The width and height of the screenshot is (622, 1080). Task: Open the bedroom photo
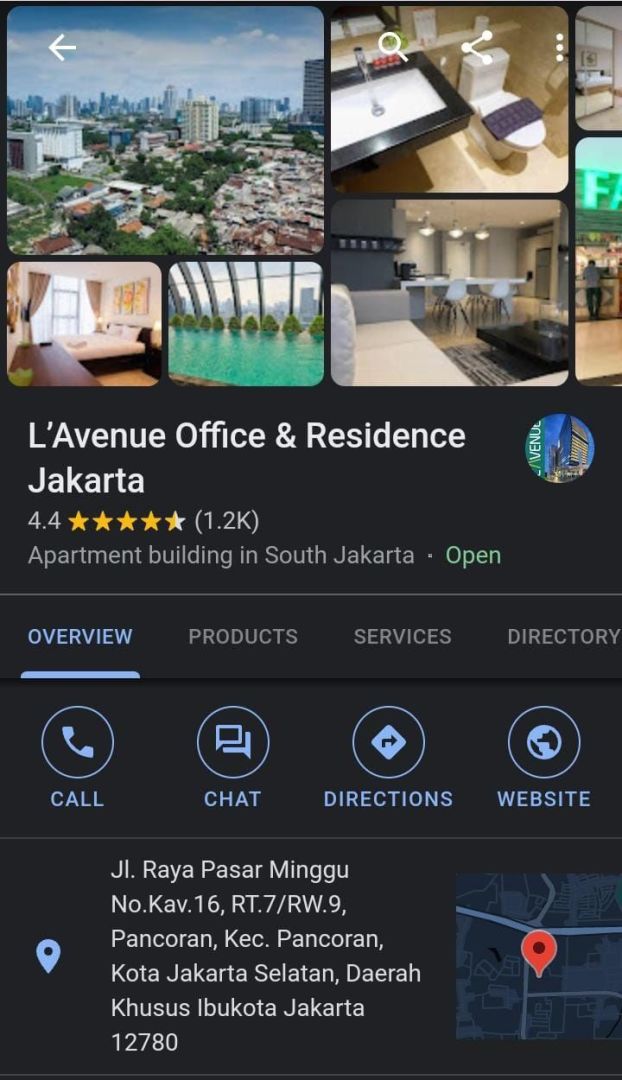coord(84,323)
